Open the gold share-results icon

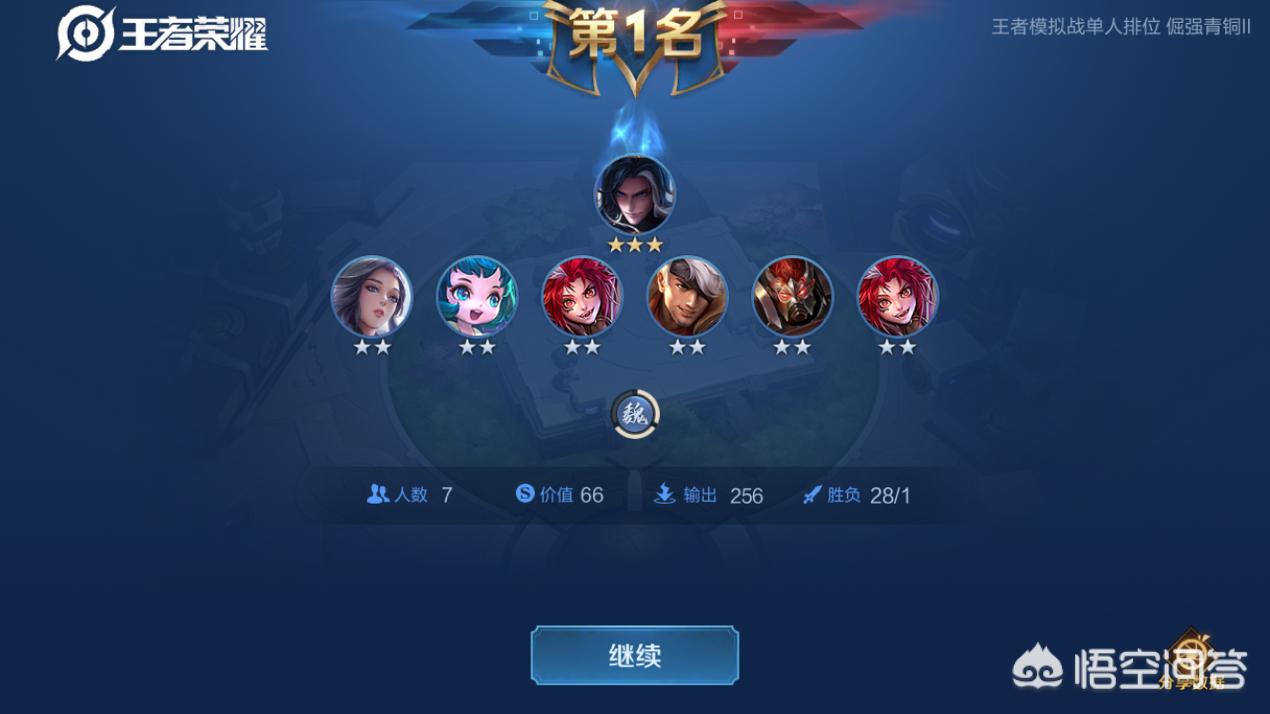click(1191, 659)
